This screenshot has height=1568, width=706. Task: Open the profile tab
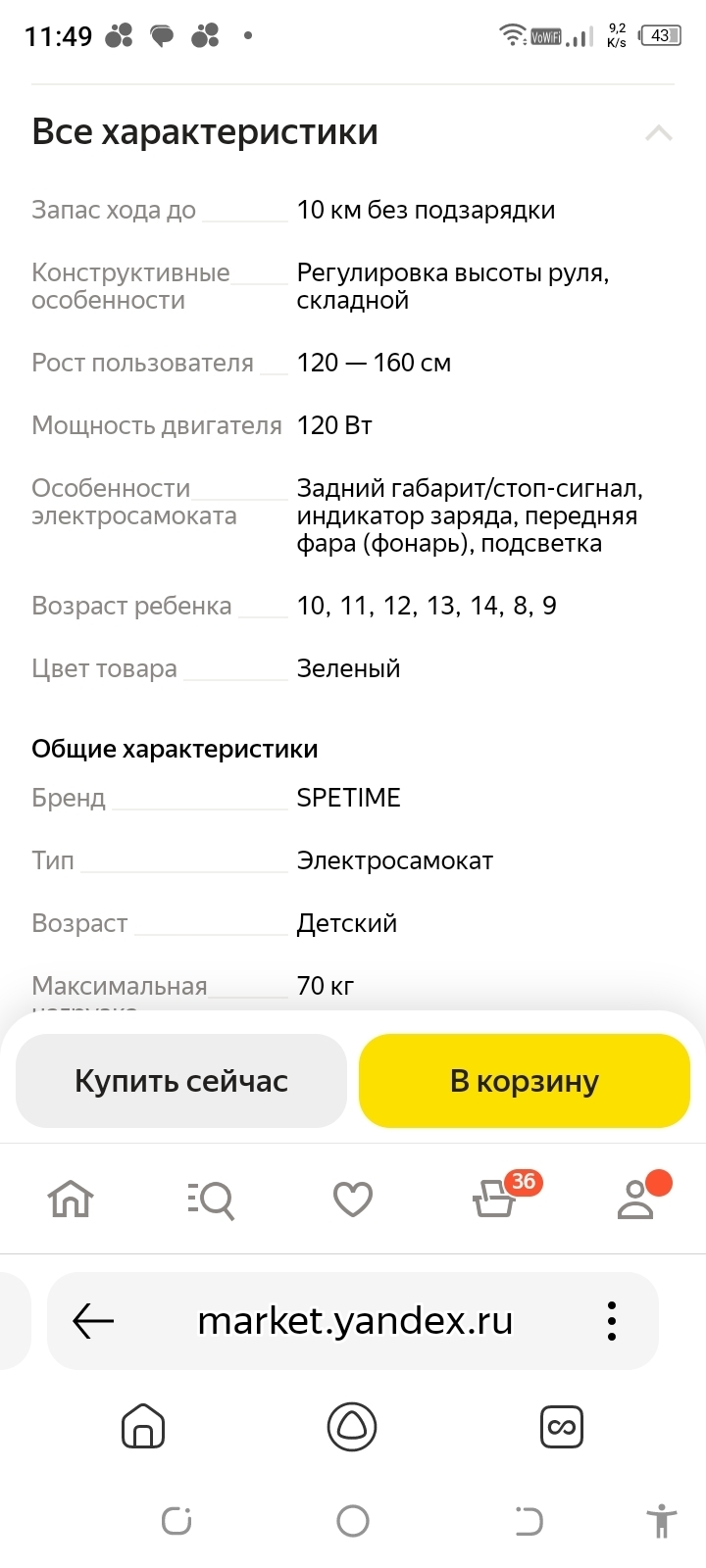pos(635,1199)
